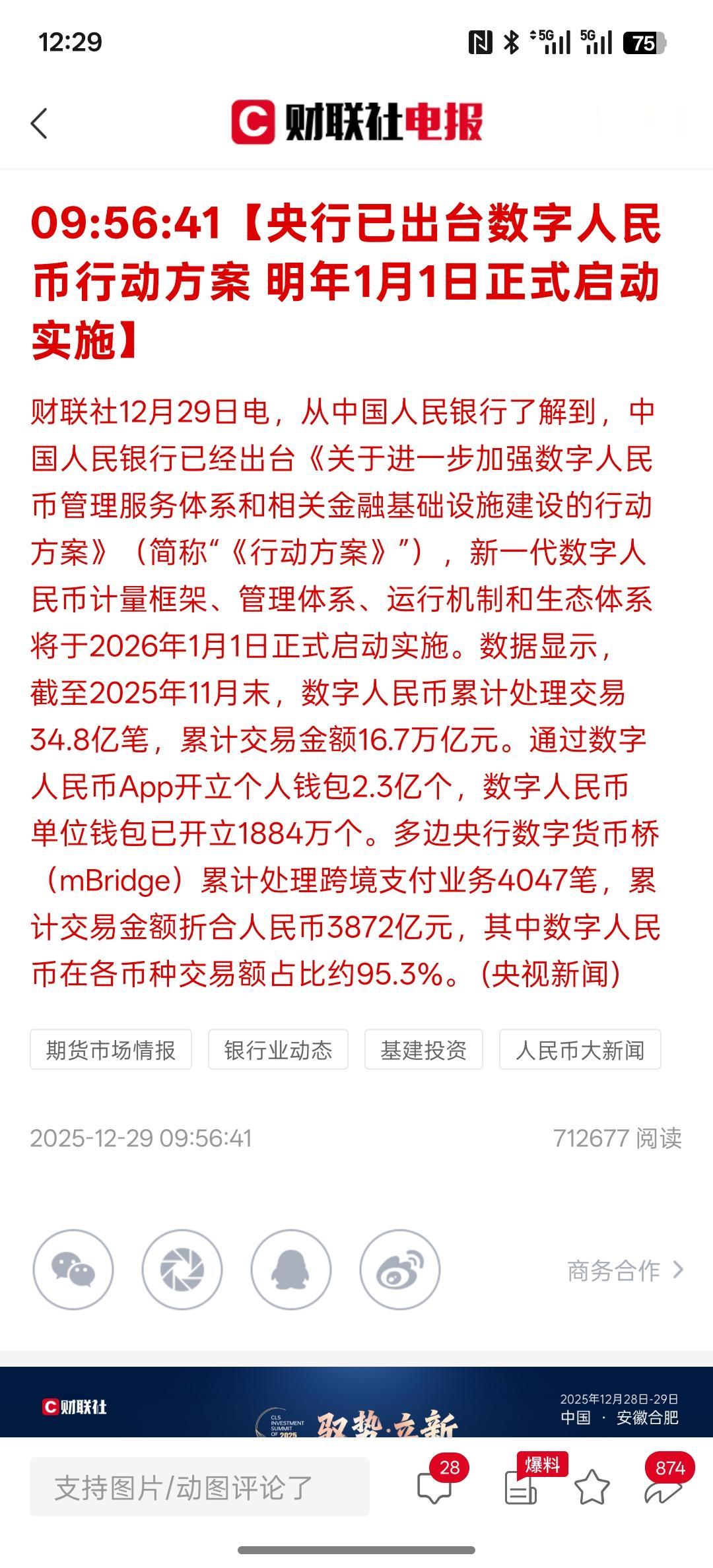Viewport: 713px width, 1568px height.
Task: Share the article to WeChat Moments
Action: point(180,1268)
